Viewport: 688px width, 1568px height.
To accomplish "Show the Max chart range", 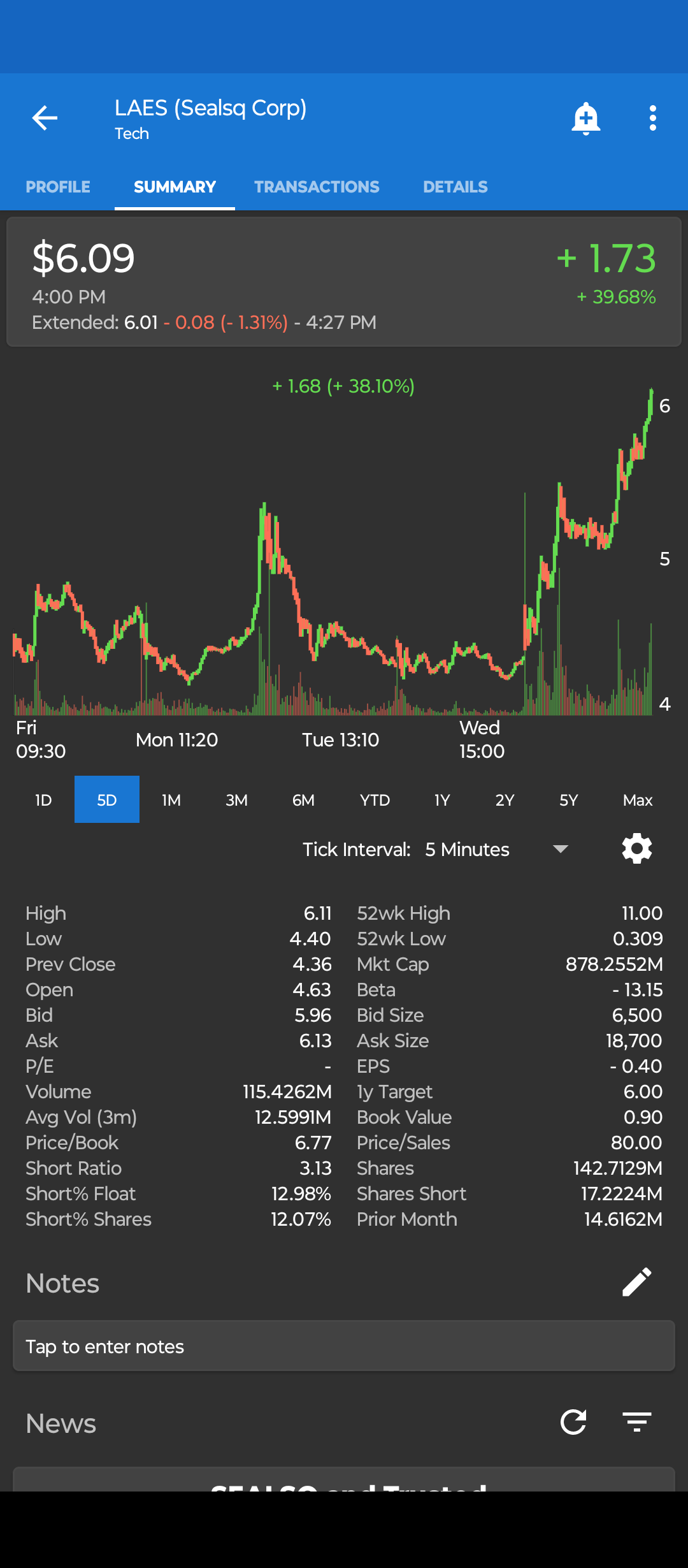I will (638, 800).
